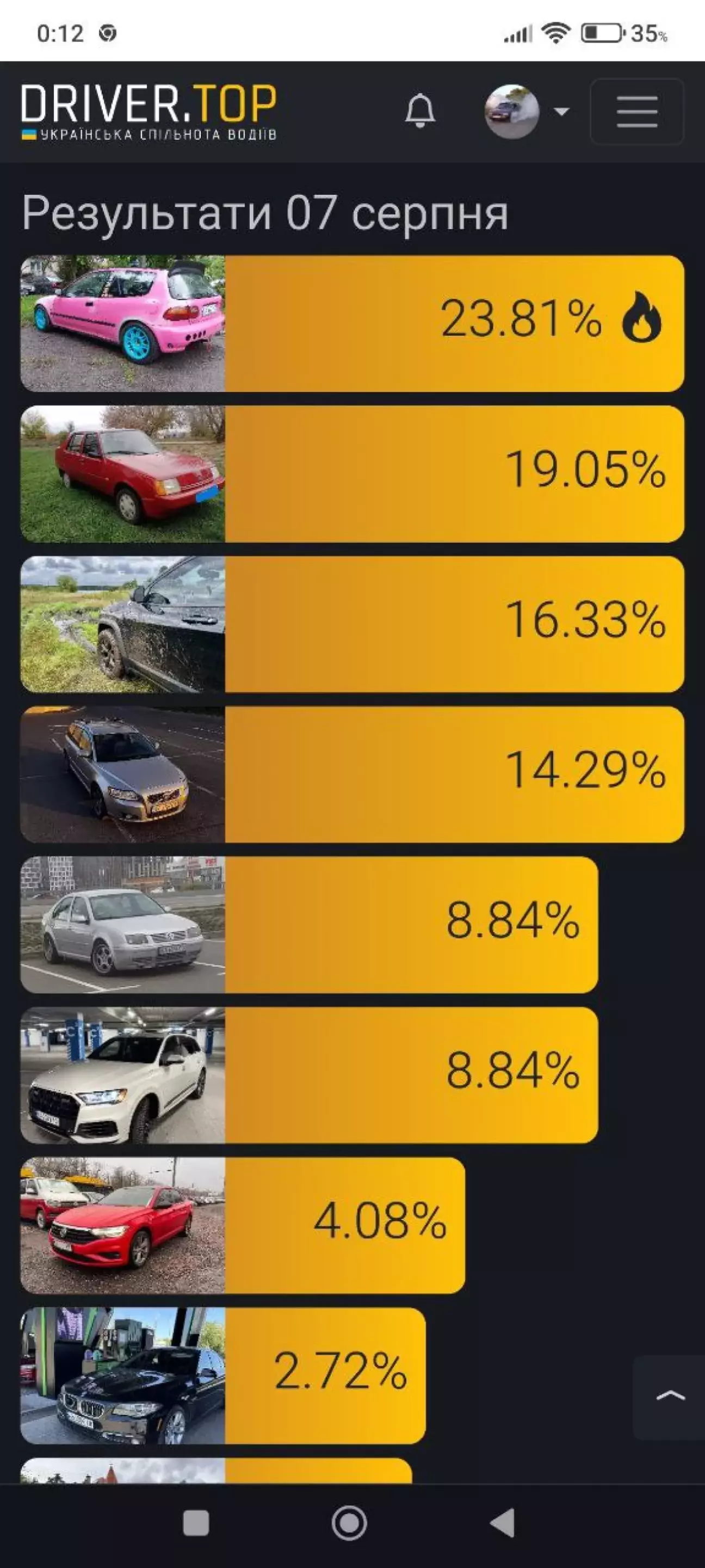Open the black BMW result with 2.72%
The image size is (705, 1568).
[222, 1376]
